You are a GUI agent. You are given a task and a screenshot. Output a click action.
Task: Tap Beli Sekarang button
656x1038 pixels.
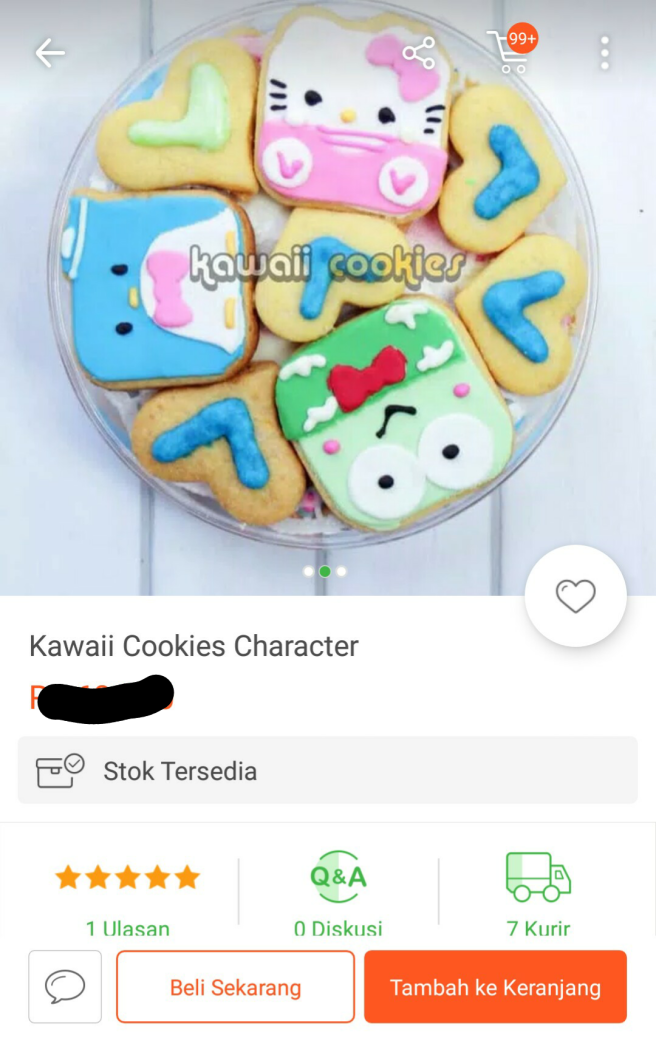coord(235,987)
